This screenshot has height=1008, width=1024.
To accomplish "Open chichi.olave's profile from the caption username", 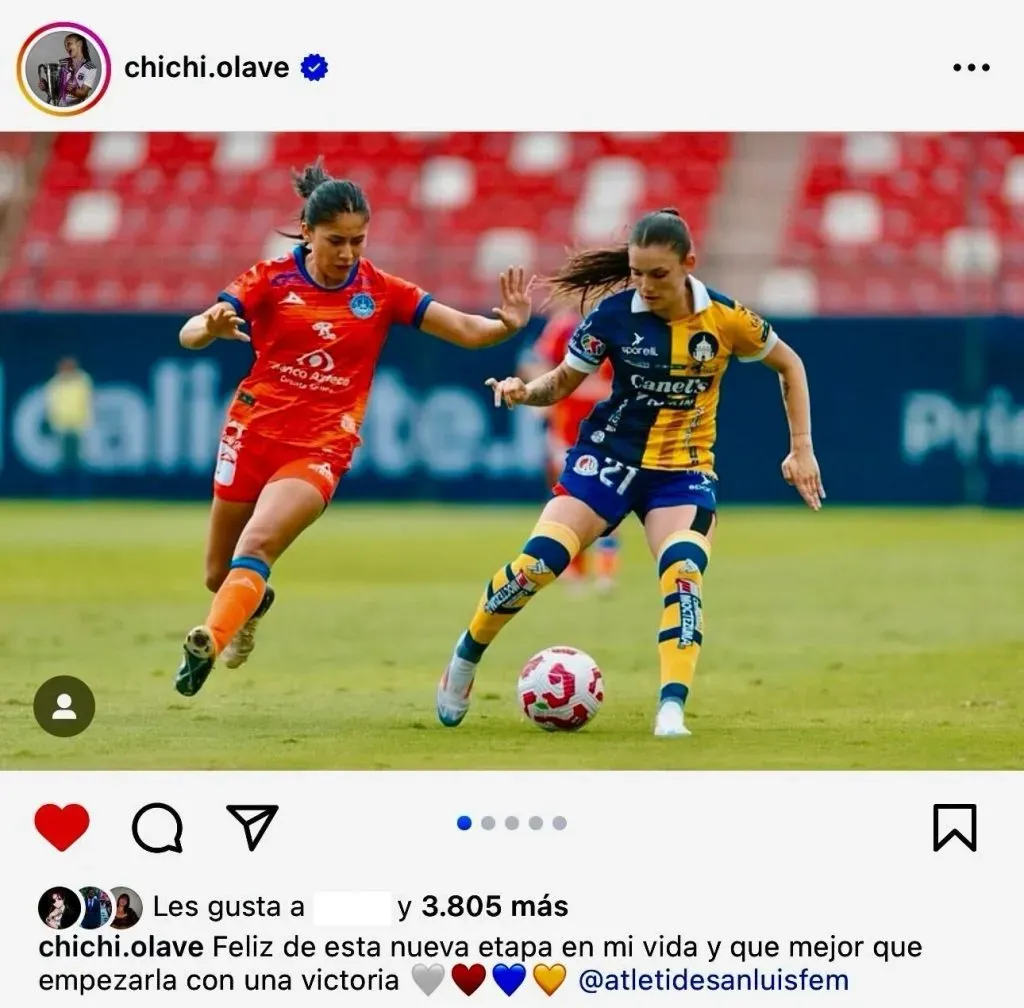I will tap(120, 947).
